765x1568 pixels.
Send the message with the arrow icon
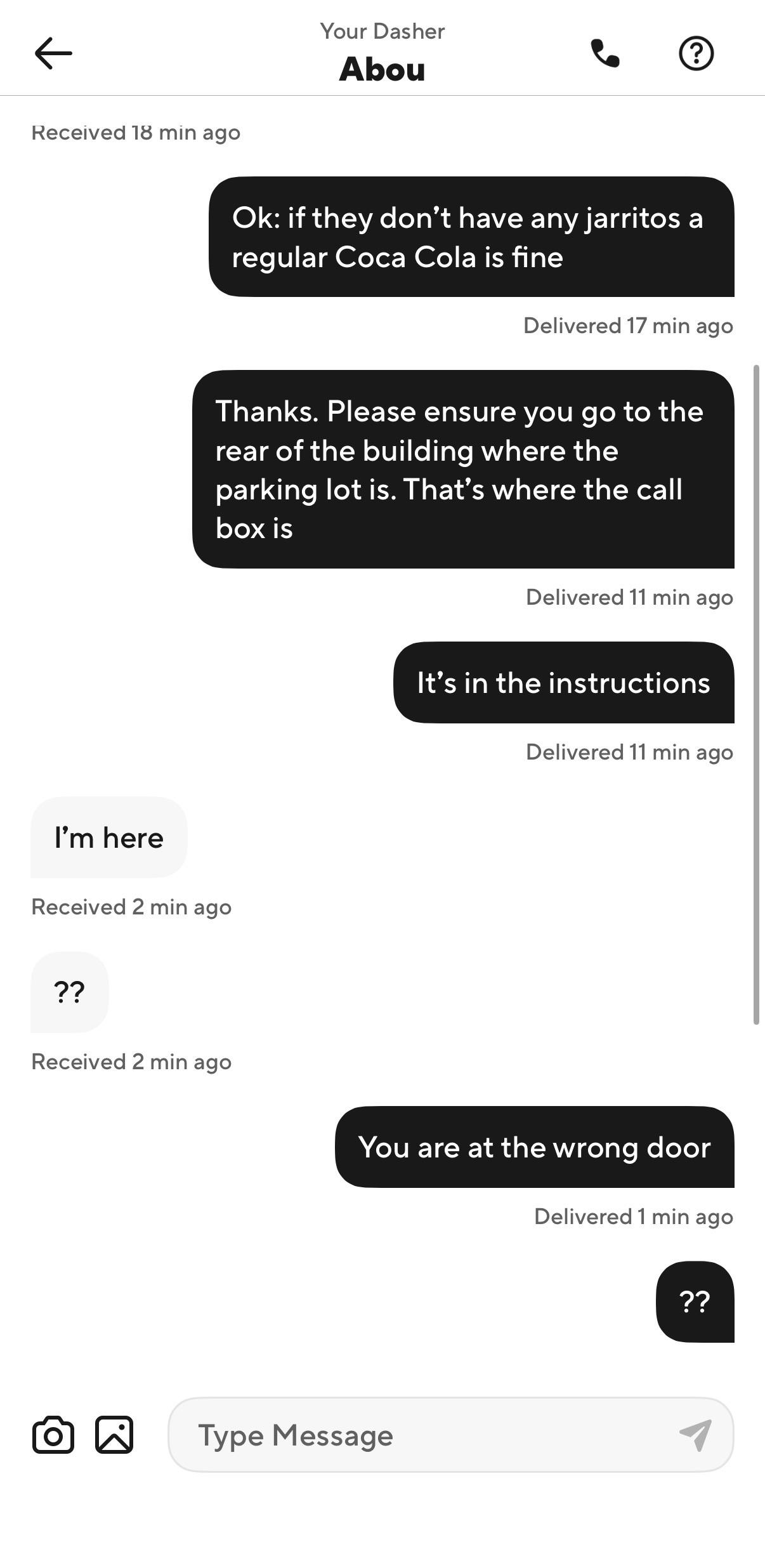click(696, 1435)
